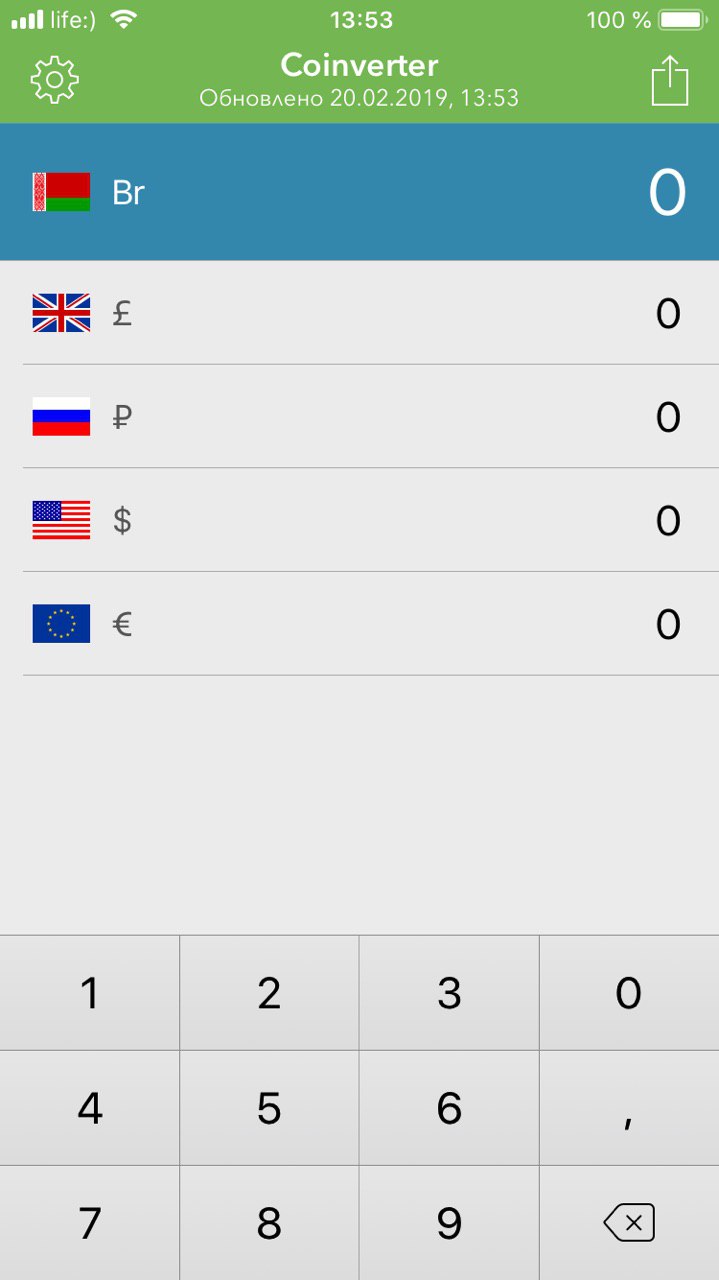Insert the decimal comma
This screenshot has height=1280, width=719.
click(x=629, y=1108)
